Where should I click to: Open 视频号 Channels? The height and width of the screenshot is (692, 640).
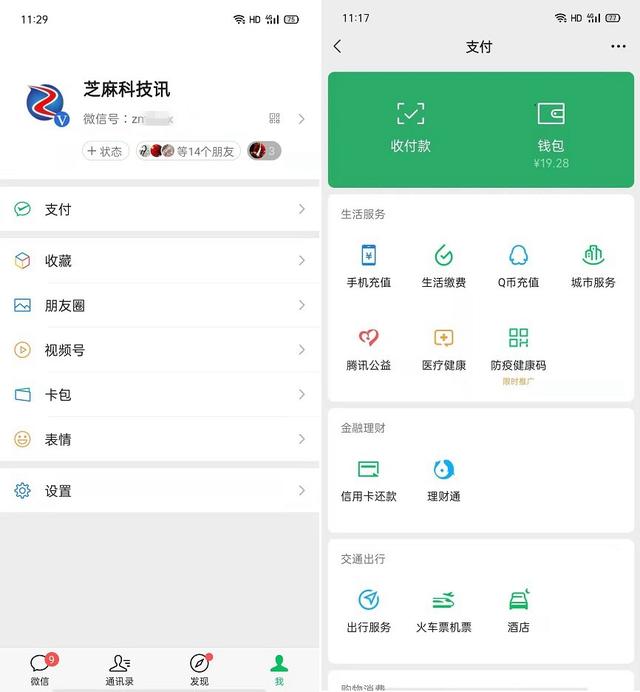(160, 350)
